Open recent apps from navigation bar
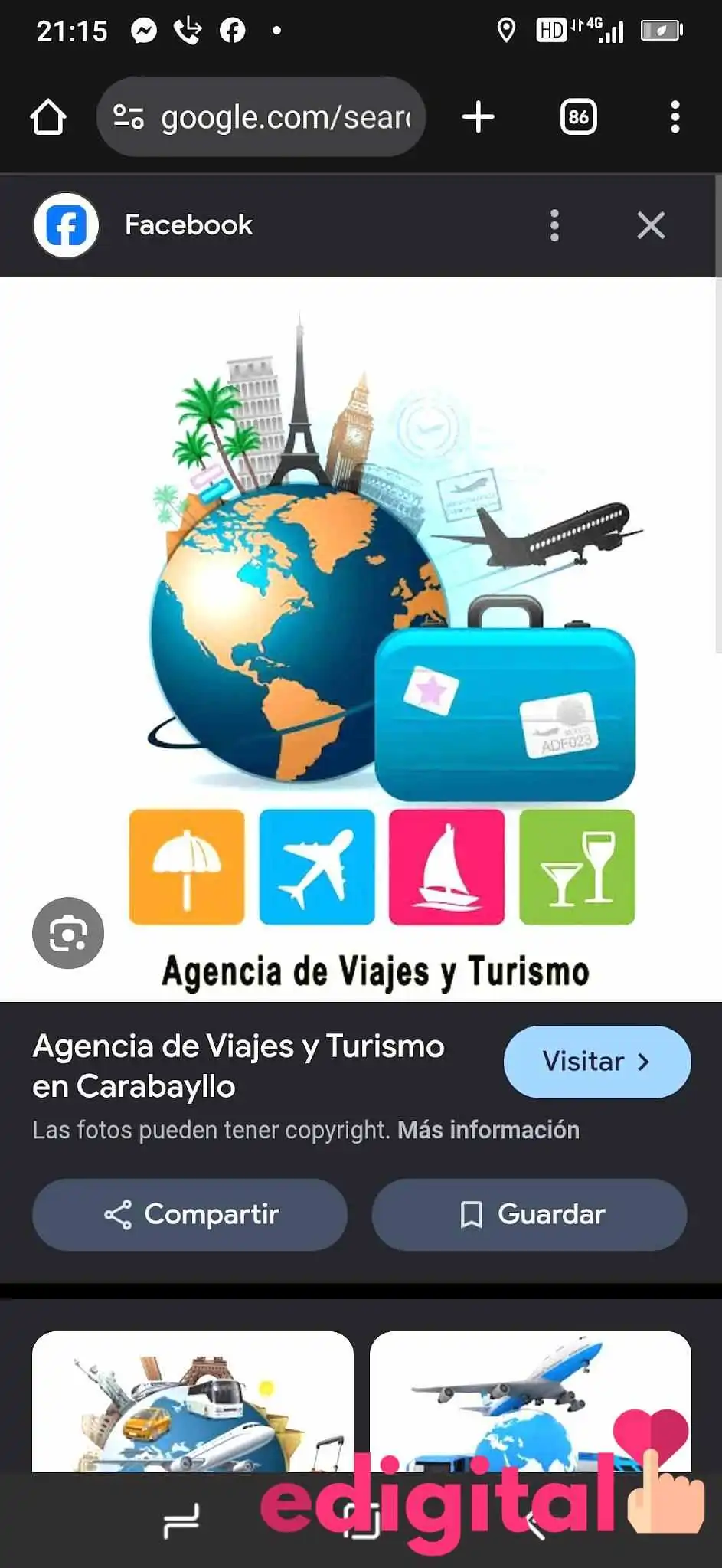 click(181, 1521)
